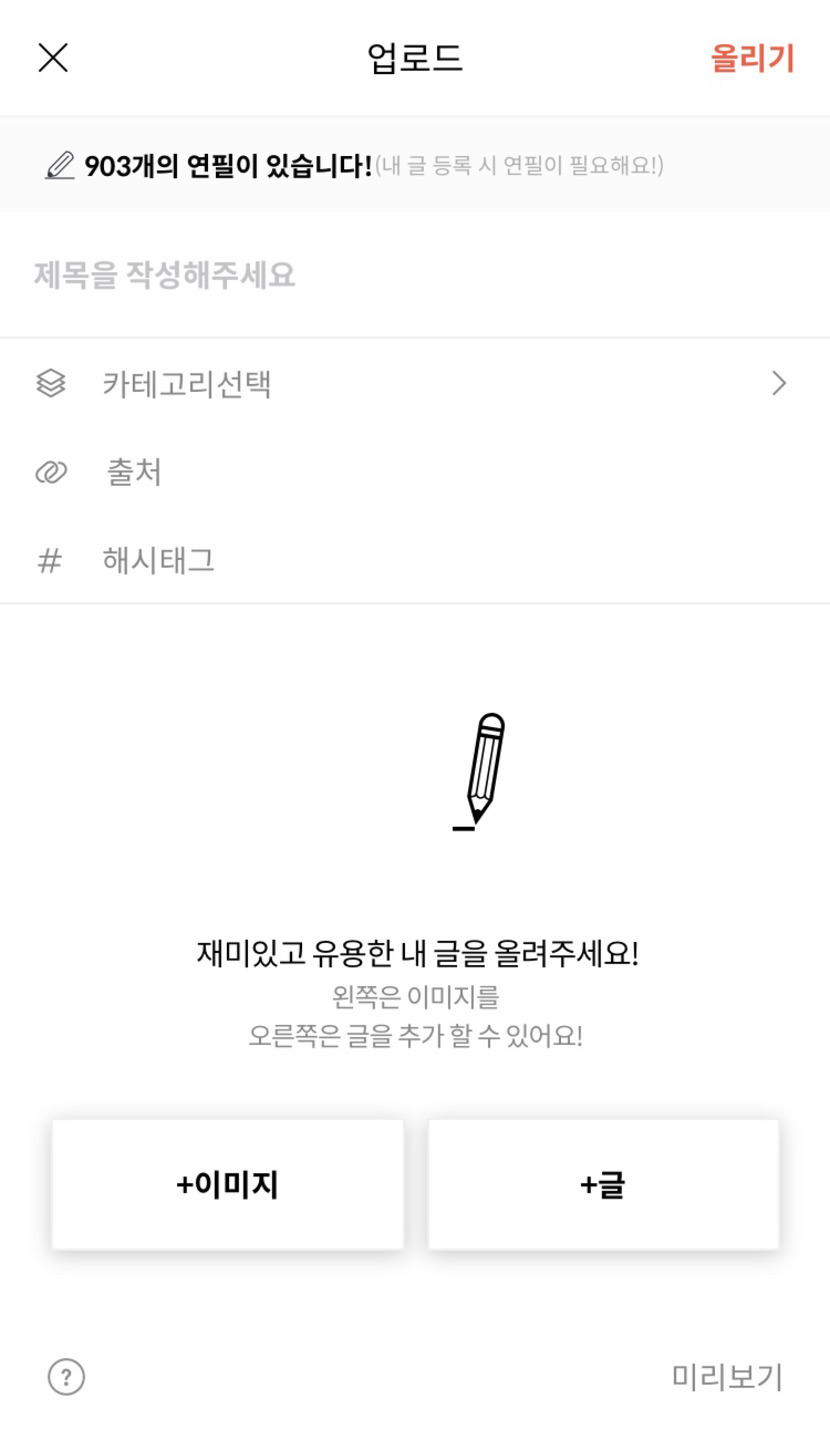Open 미리보기 preview
This screenshot has height=1430, width=830.
pyautogui.click(x=727, y=1377)
